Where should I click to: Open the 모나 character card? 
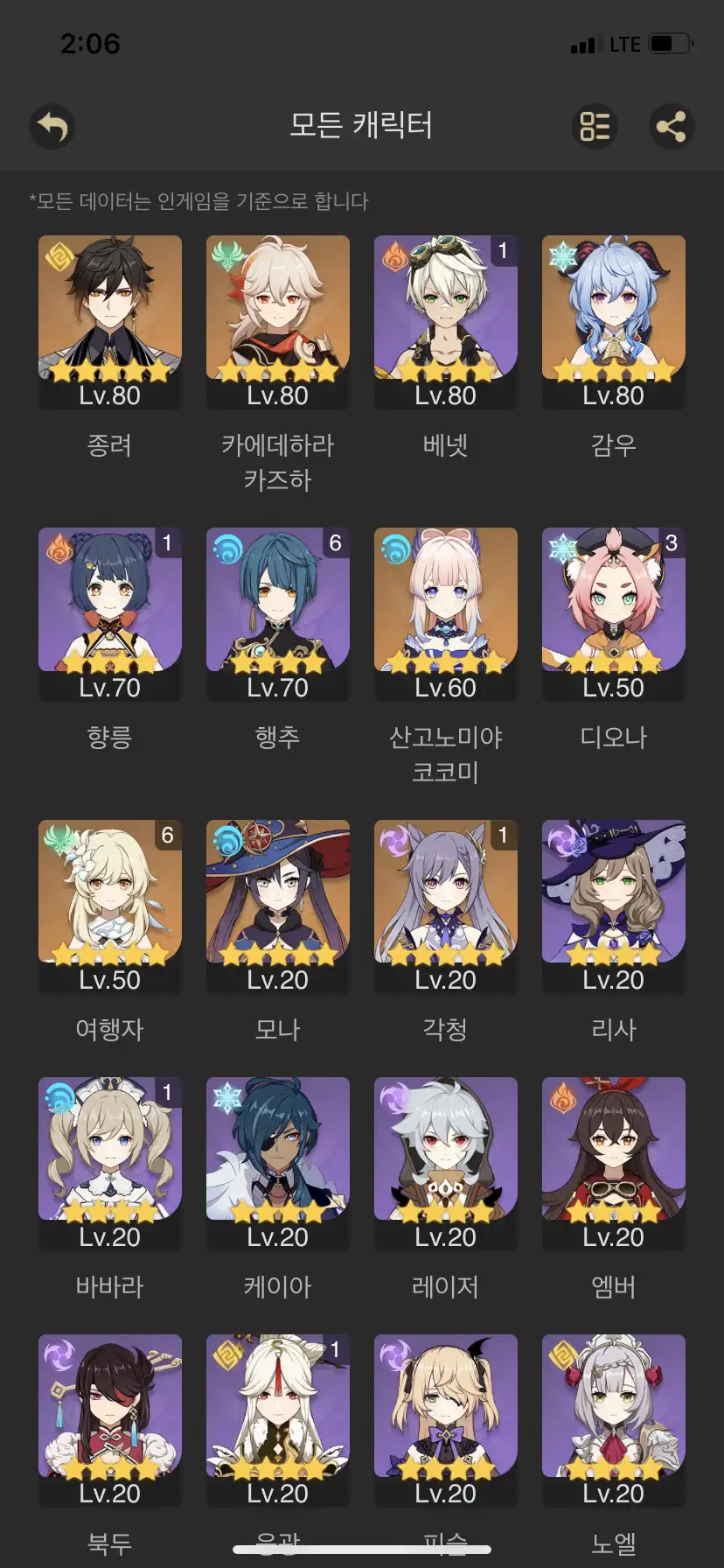pyautogui.click(x=278, y=906)
